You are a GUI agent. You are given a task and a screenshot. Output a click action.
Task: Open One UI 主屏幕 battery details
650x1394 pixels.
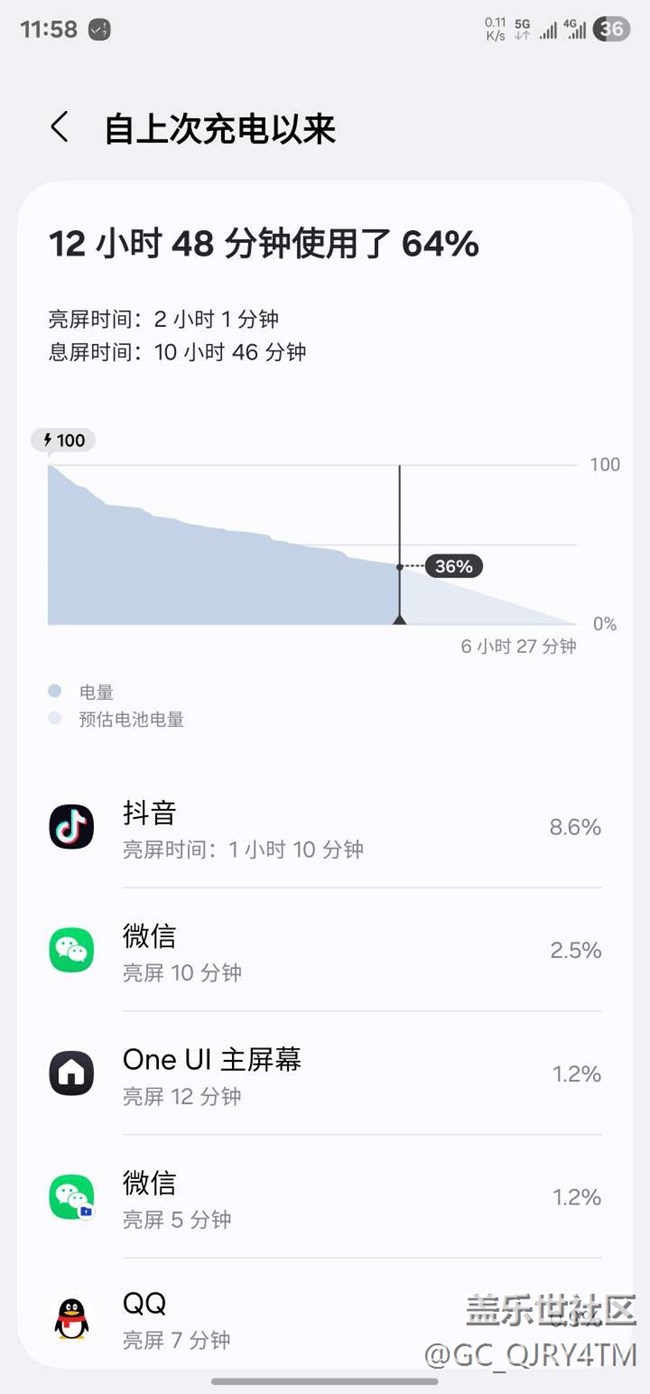click(325, 1073)
